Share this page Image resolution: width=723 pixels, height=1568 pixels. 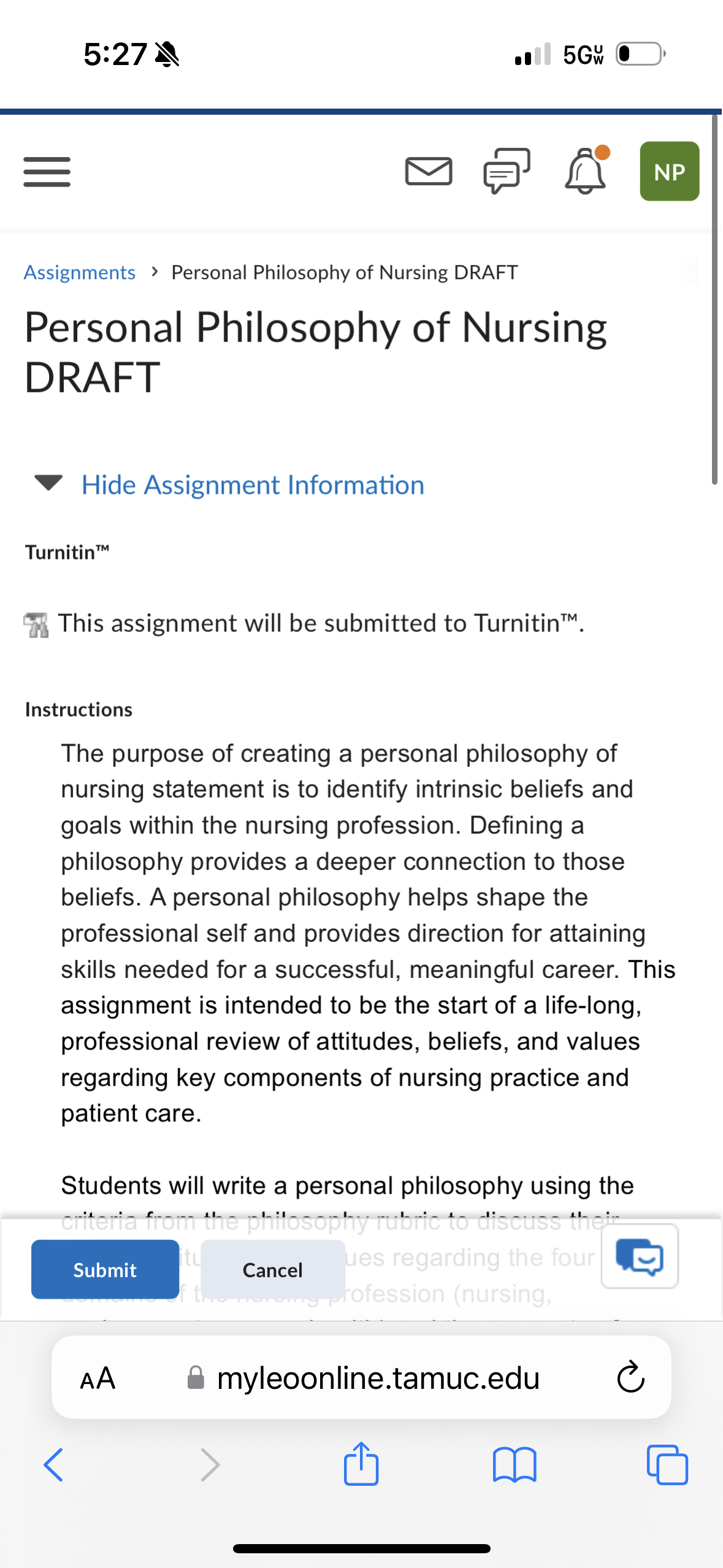point(361,1463)
